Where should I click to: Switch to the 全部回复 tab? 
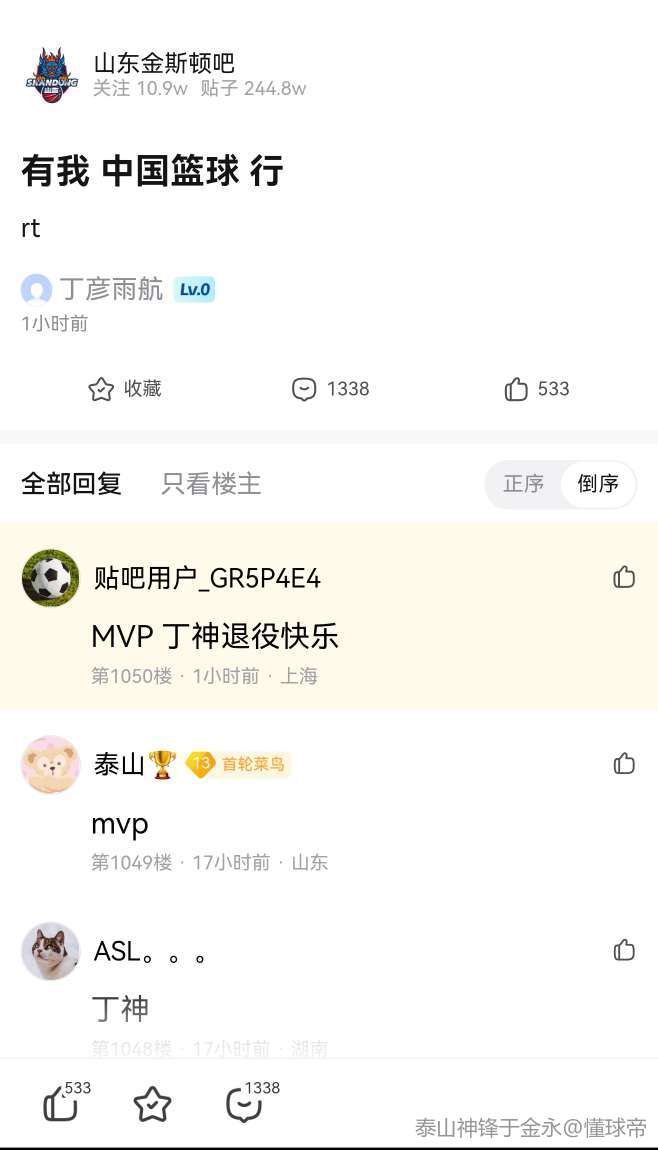click(71, 484)
